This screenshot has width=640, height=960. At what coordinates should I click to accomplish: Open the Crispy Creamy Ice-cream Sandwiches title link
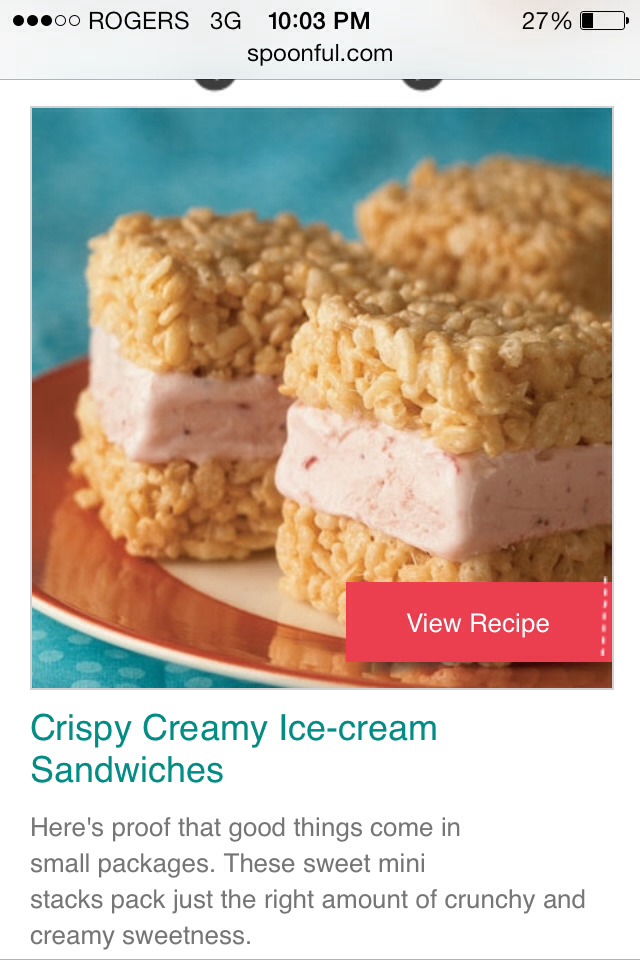click(x=234, y=748)
